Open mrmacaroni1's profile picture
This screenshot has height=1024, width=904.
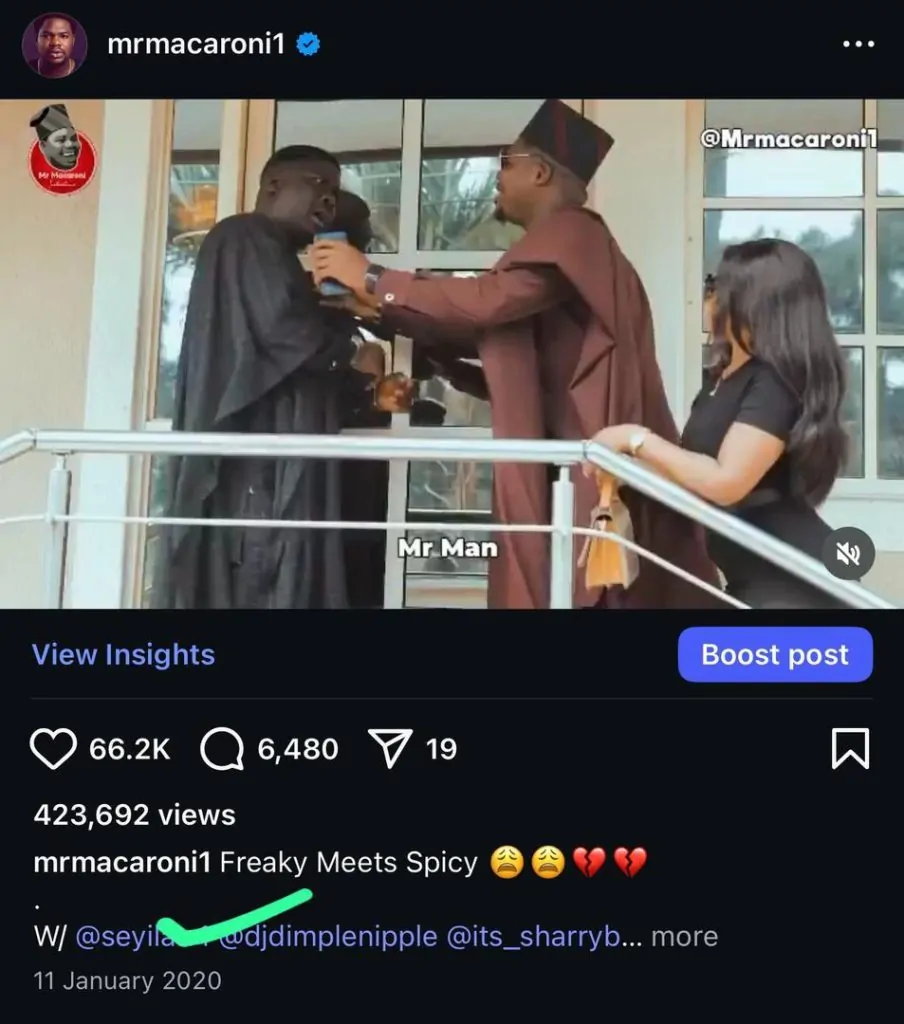coord(54,45)
